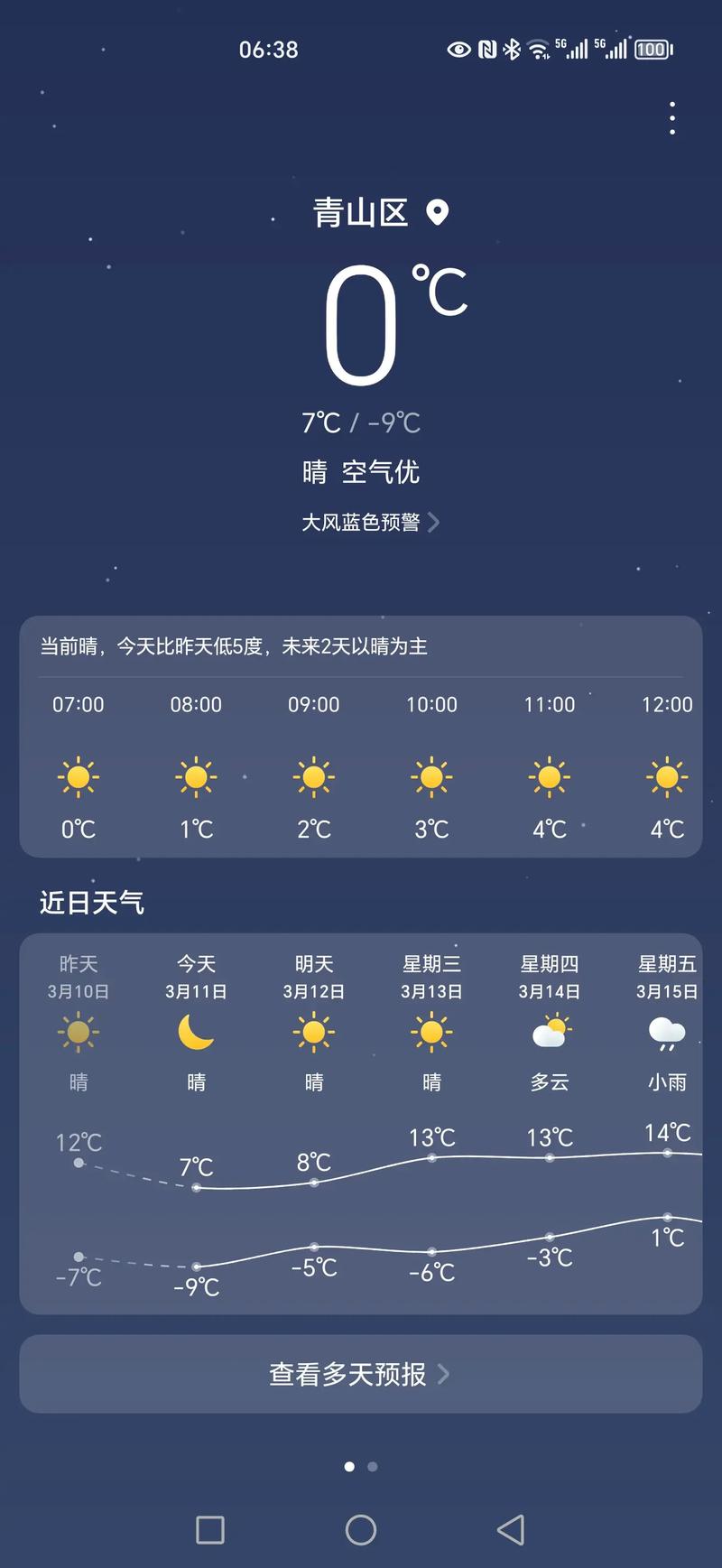The image size is (722, 1568).
Task: Expand the alert via its chevron arrow
Action: pyautogui.click(x=432, y=523)
